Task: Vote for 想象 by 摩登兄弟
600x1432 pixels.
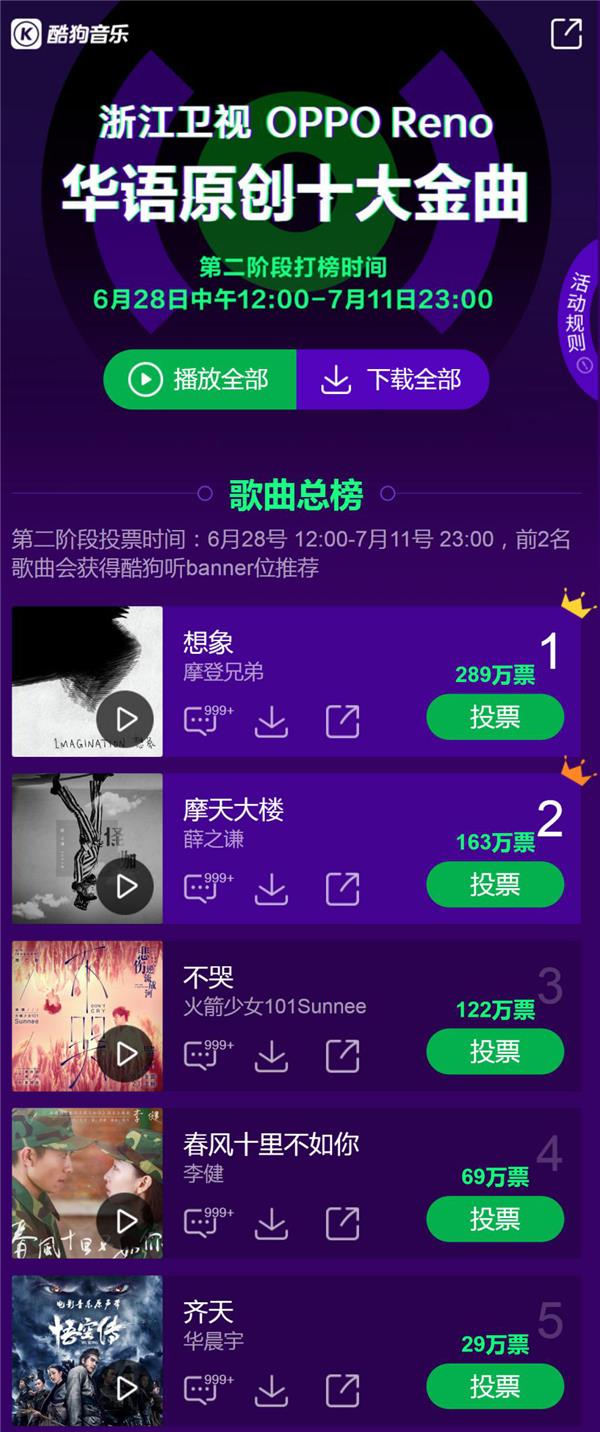Action: coord(495,717)
